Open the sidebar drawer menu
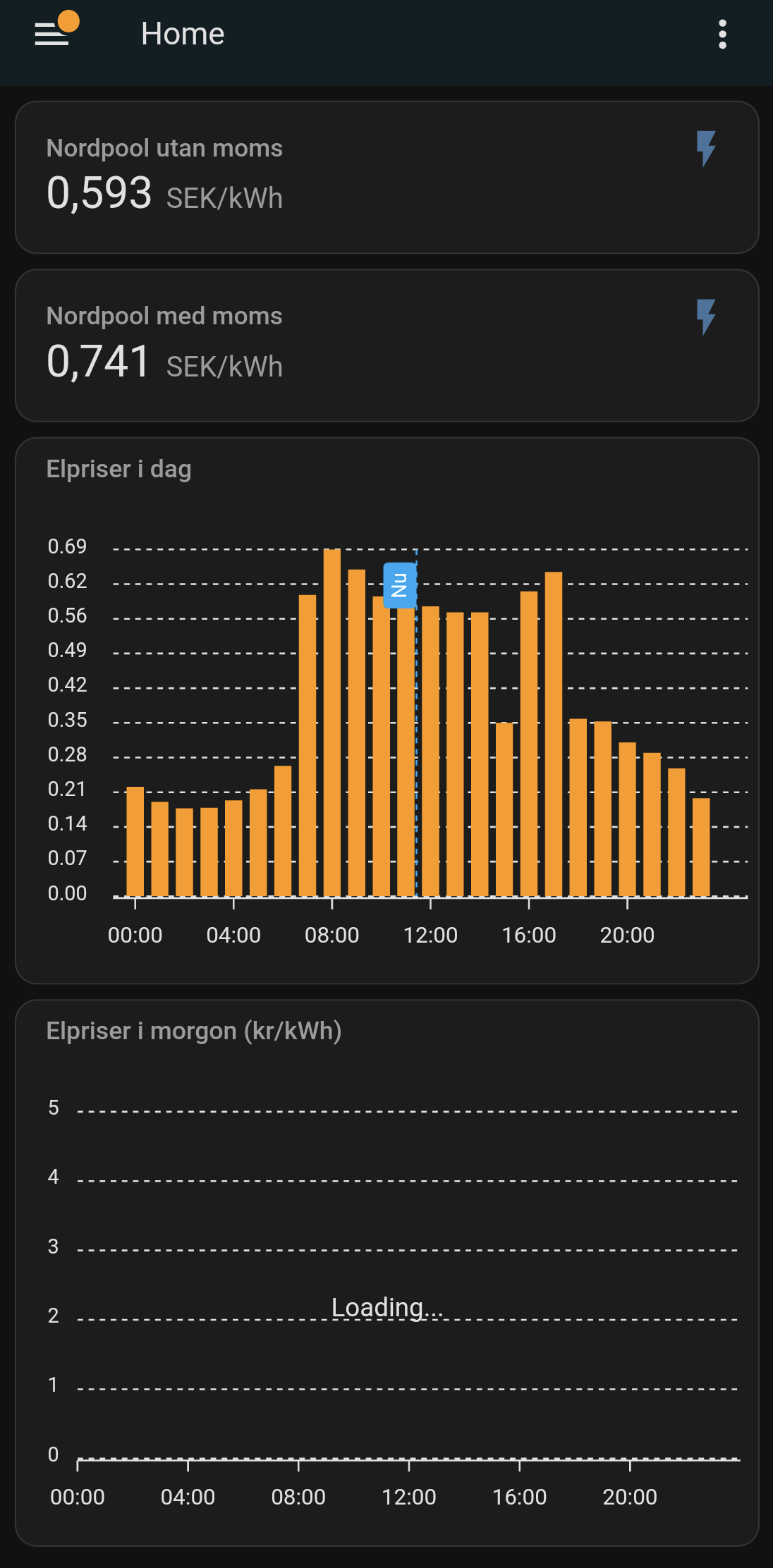773x1568 pixels. click(x=52, y=34)
